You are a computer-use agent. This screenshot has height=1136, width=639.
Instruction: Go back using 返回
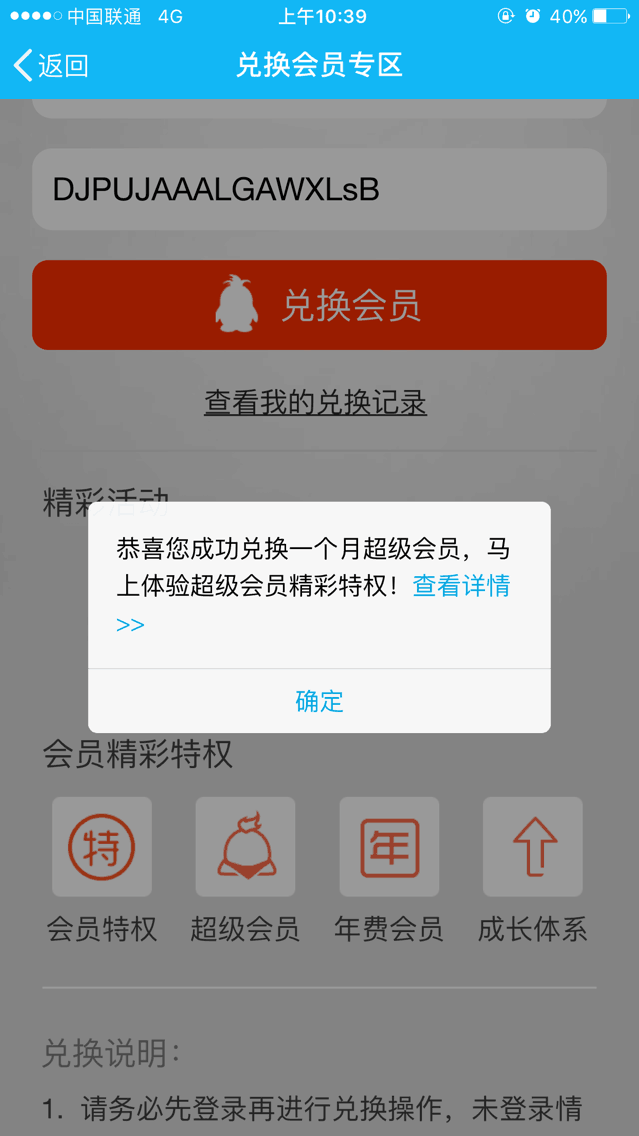click(x=51, y=65)
